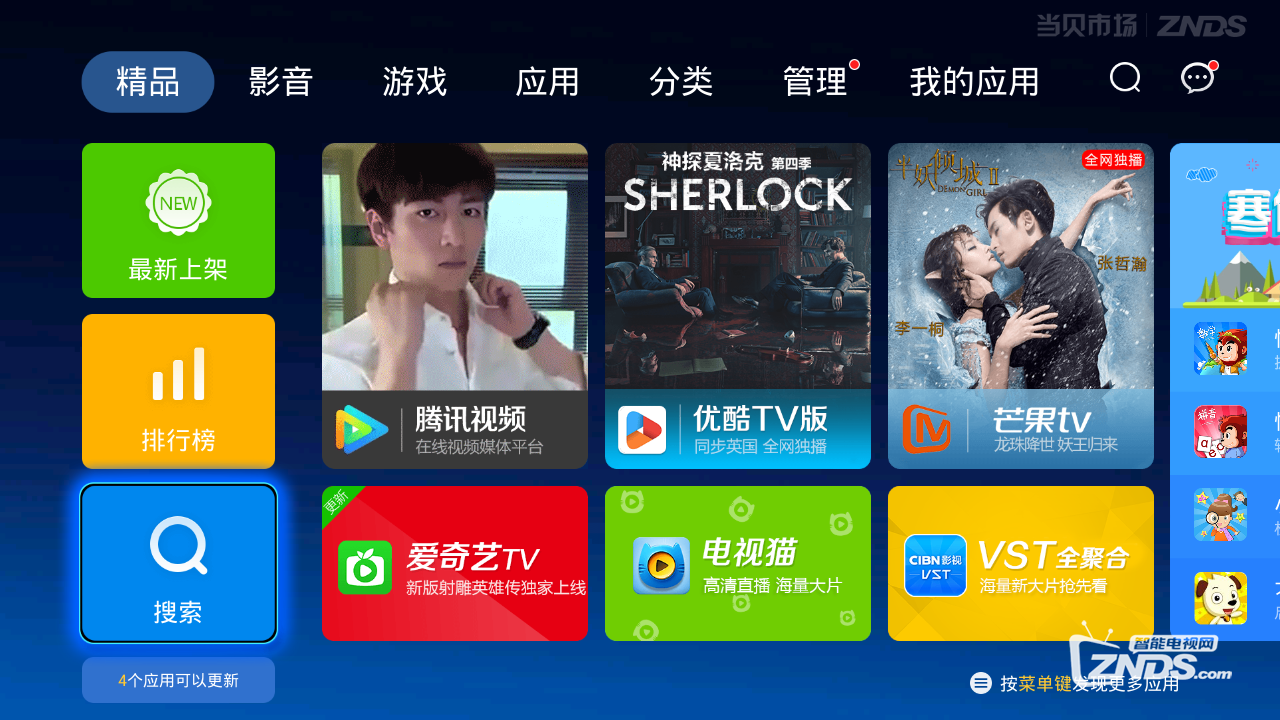The width and height of the screenshot is (1280, 720).
Task: Open the 管理 tab
Action: pos(815,82)
